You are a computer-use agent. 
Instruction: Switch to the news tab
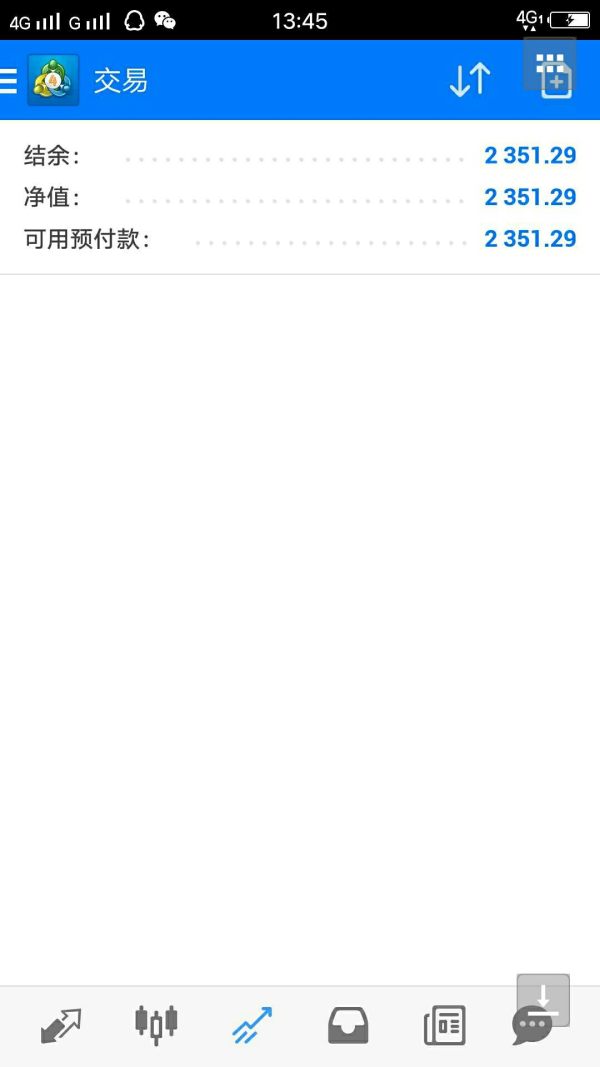coord(444,1025)
